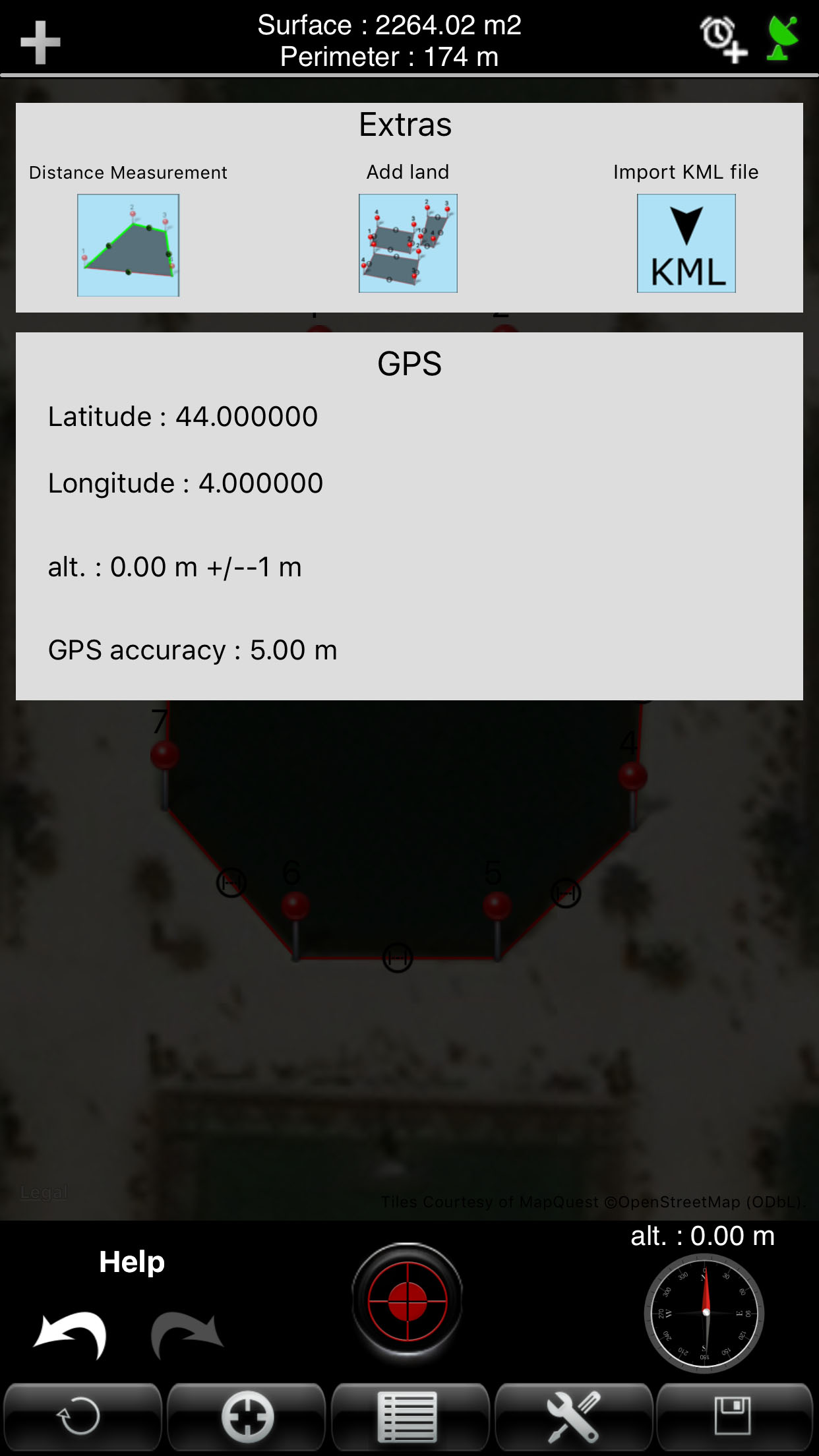Import a KML file
Image resolution: width=819 pixels, height=1456 pixels.
[x=686, y=243]
